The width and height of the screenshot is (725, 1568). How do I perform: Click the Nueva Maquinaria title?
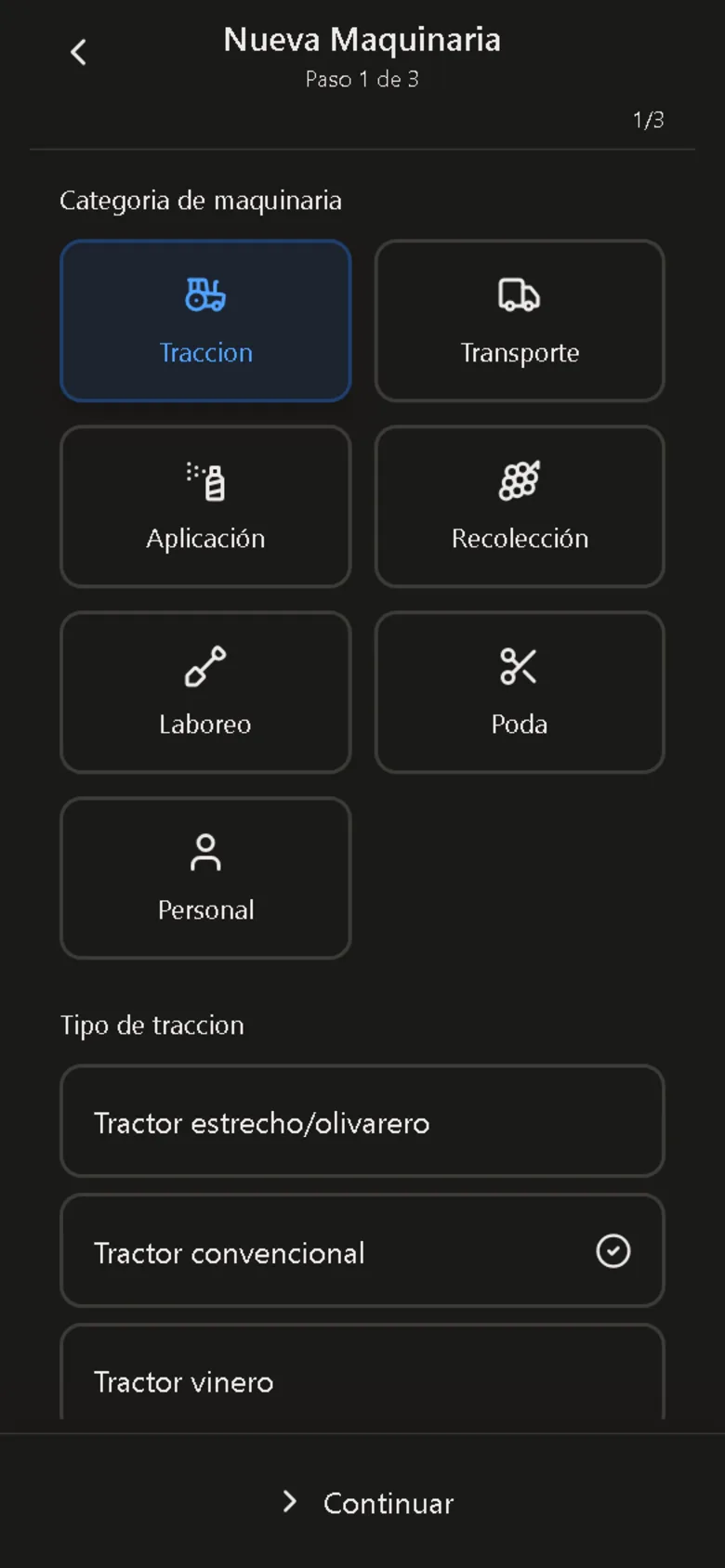click(362, 40)
